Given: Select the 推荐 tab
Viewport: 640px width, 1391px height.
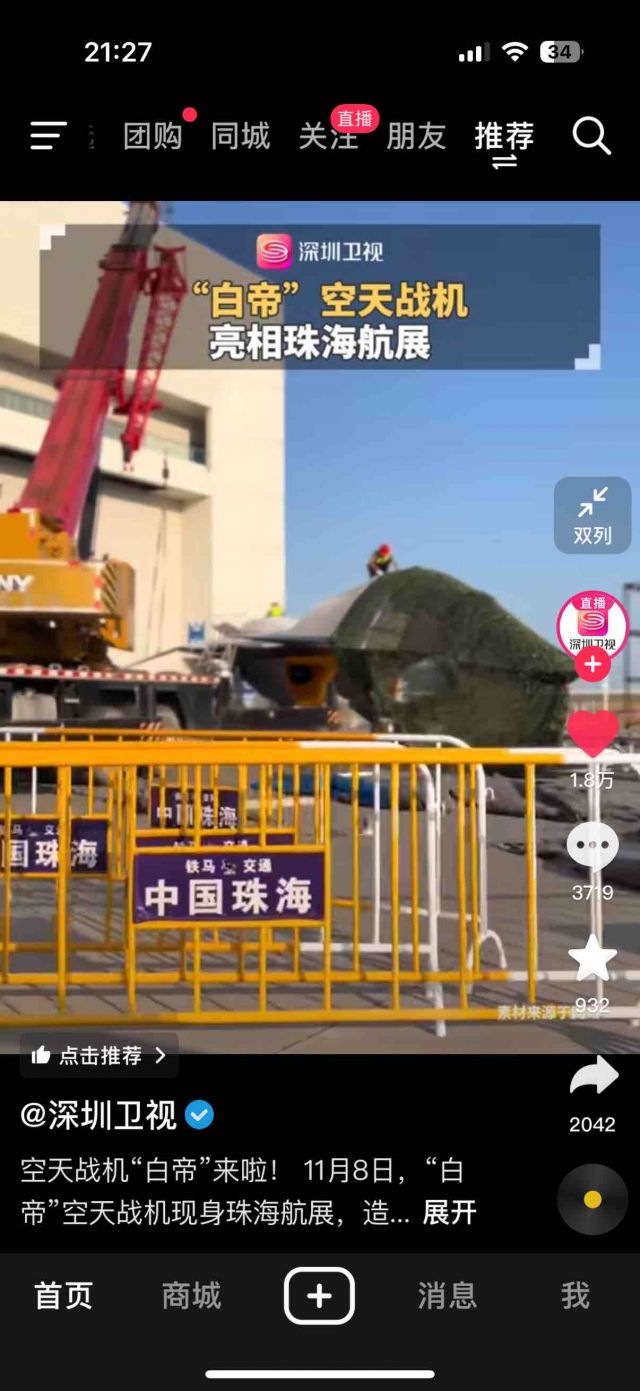Looking at the screenshot, I should [504, 136].
